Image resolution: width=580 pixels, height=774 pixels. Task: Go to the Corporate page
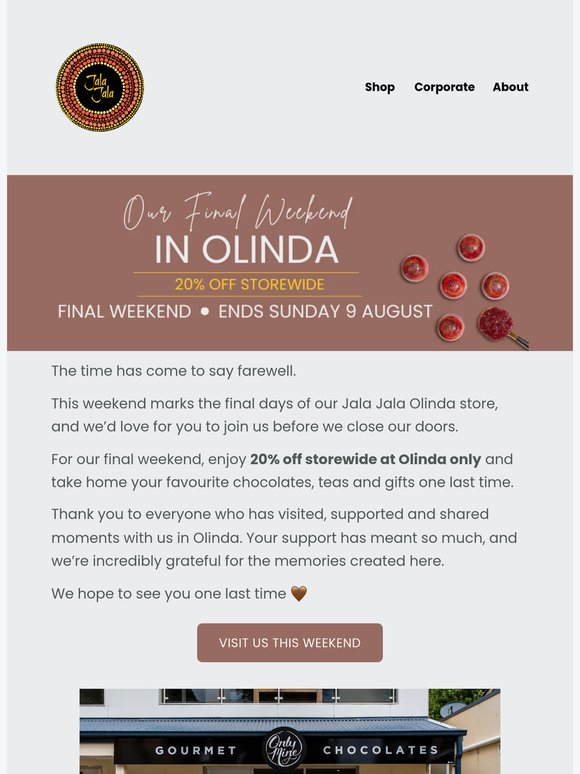(x=444, y=87)
